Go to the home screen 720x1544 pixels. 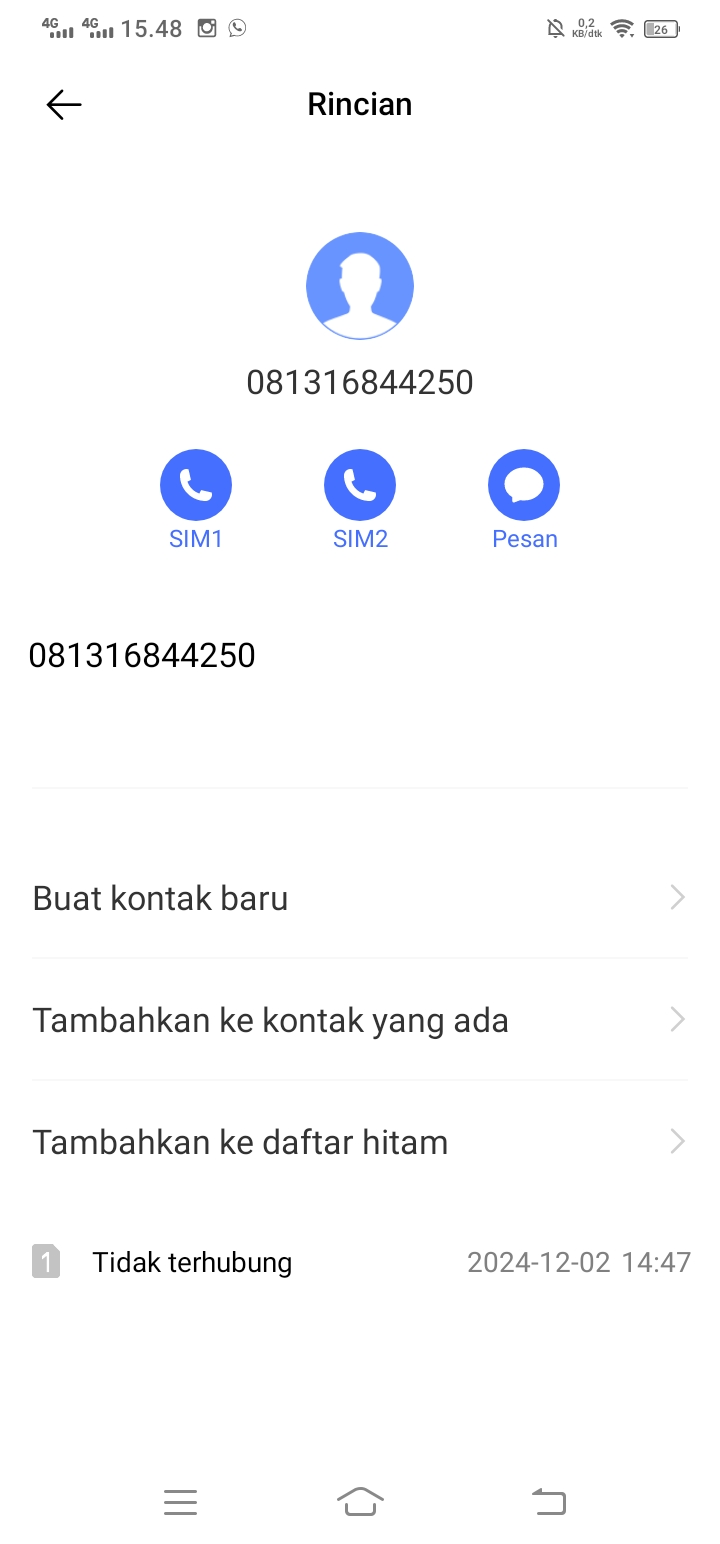click(x=360, y=1502)
